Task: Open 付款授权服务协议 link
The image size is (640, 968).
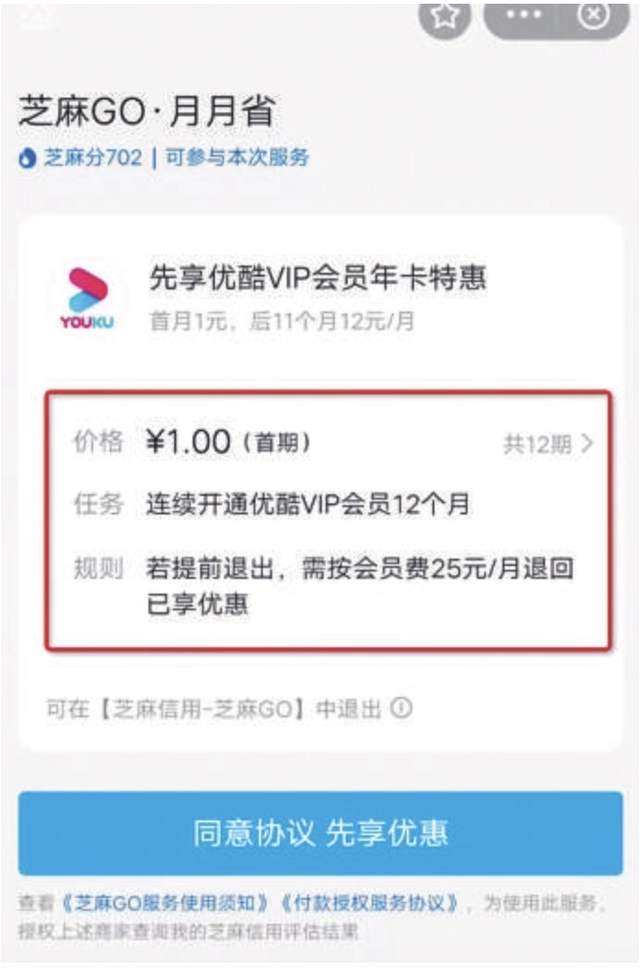Action: click(x=369, y=903)
